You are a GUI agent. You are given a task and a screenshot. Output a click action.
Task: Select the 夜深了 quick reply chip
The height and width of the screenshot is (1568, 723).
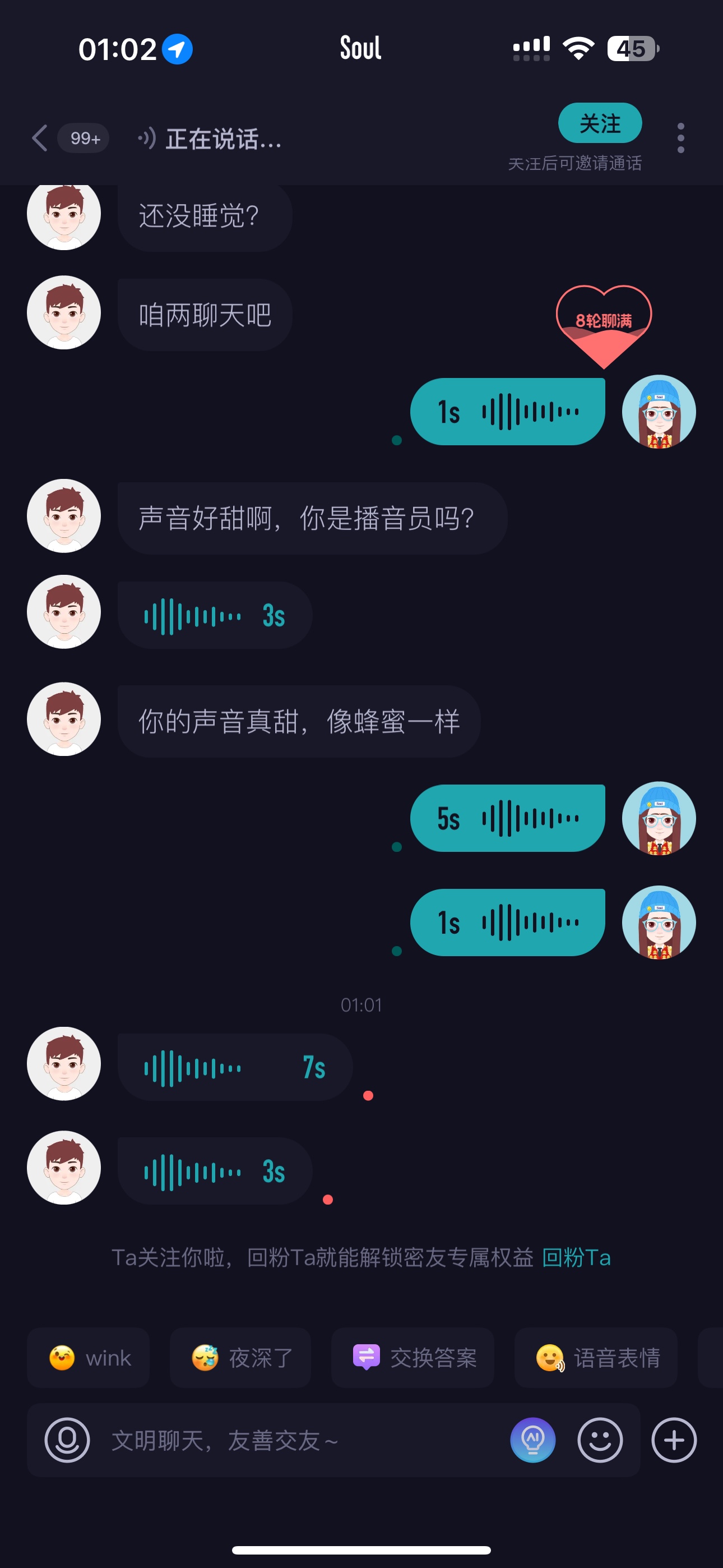point(240,1358)
